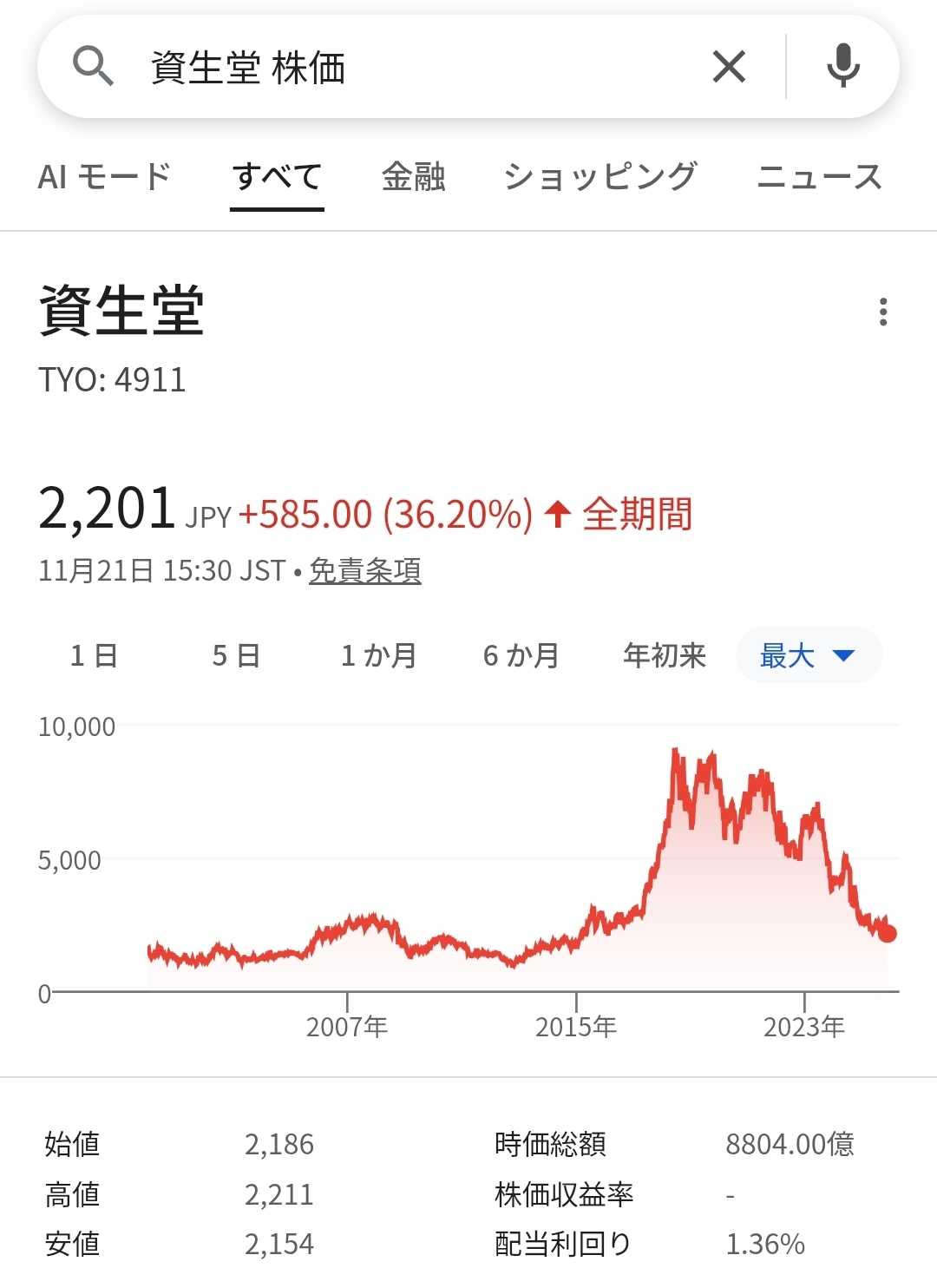Switch chart to 1 か月
937x1288 pixels.
pos(378,655)
